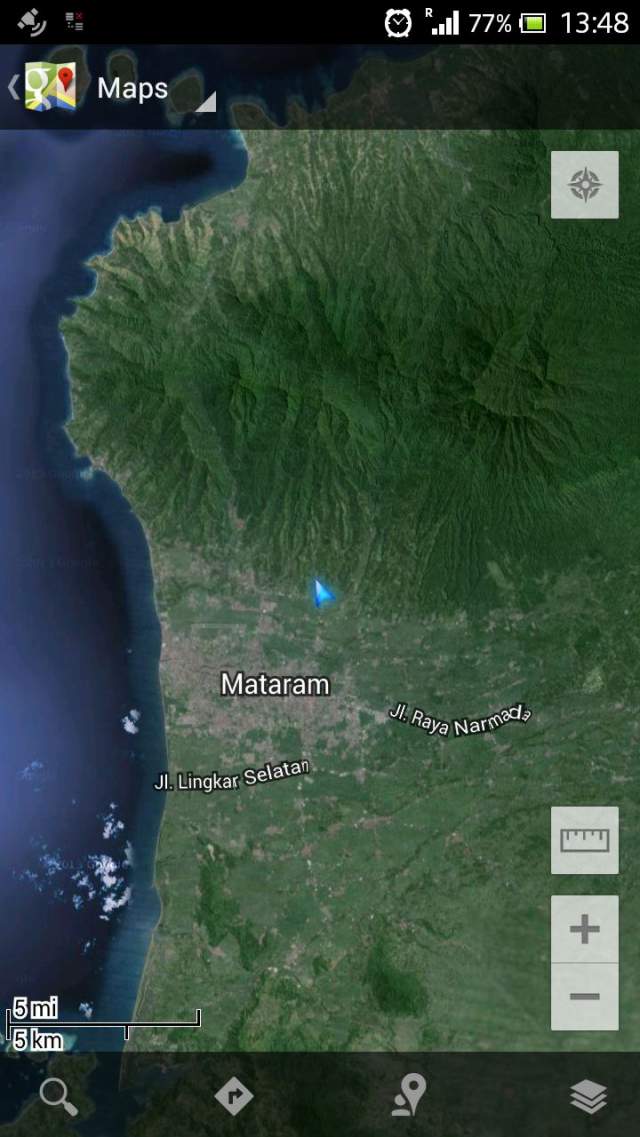640x1137 pixels.
Task: Zoom in with the plus button
Action: 584,929
